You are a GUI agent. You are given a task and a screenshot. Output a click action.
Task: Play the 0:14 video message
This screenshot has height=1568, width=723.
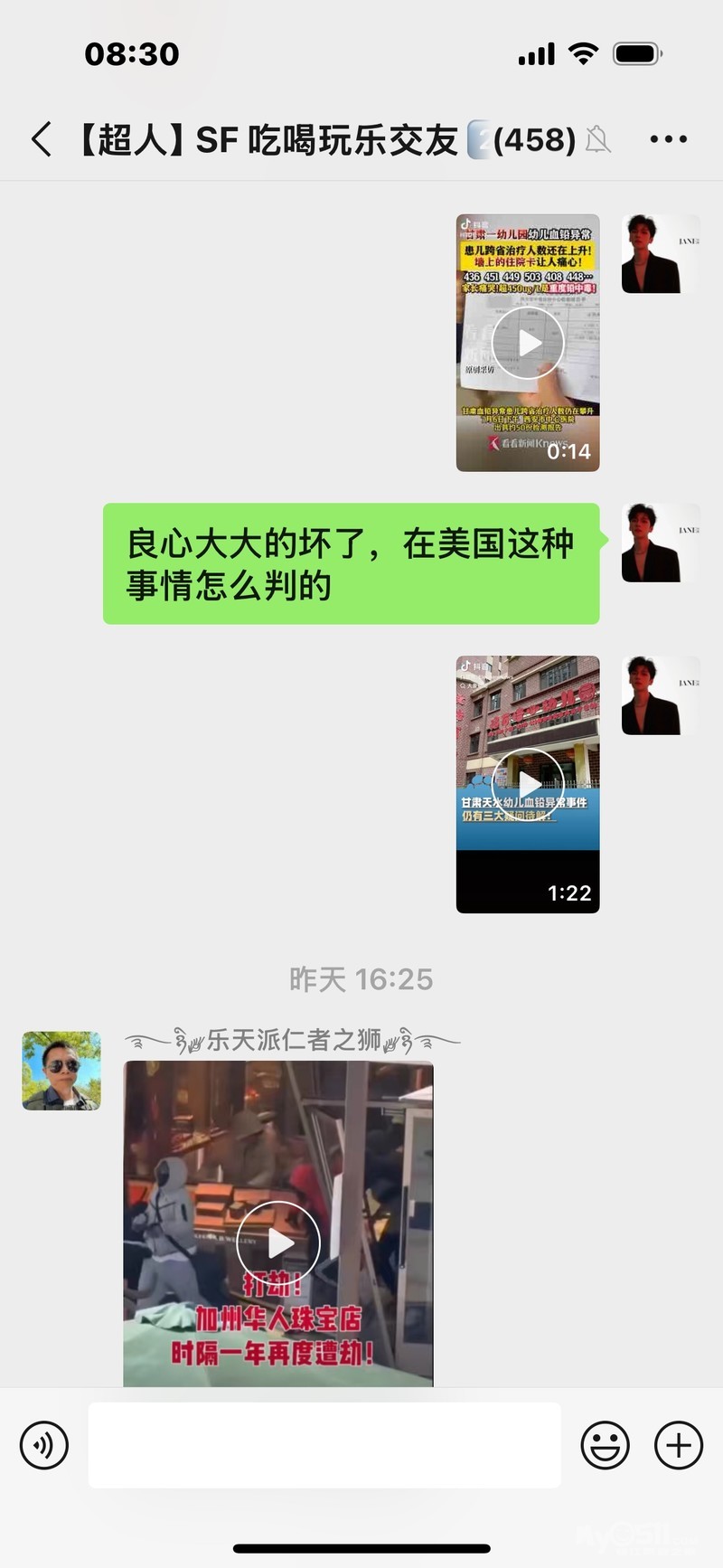click(x=528, y=343)
